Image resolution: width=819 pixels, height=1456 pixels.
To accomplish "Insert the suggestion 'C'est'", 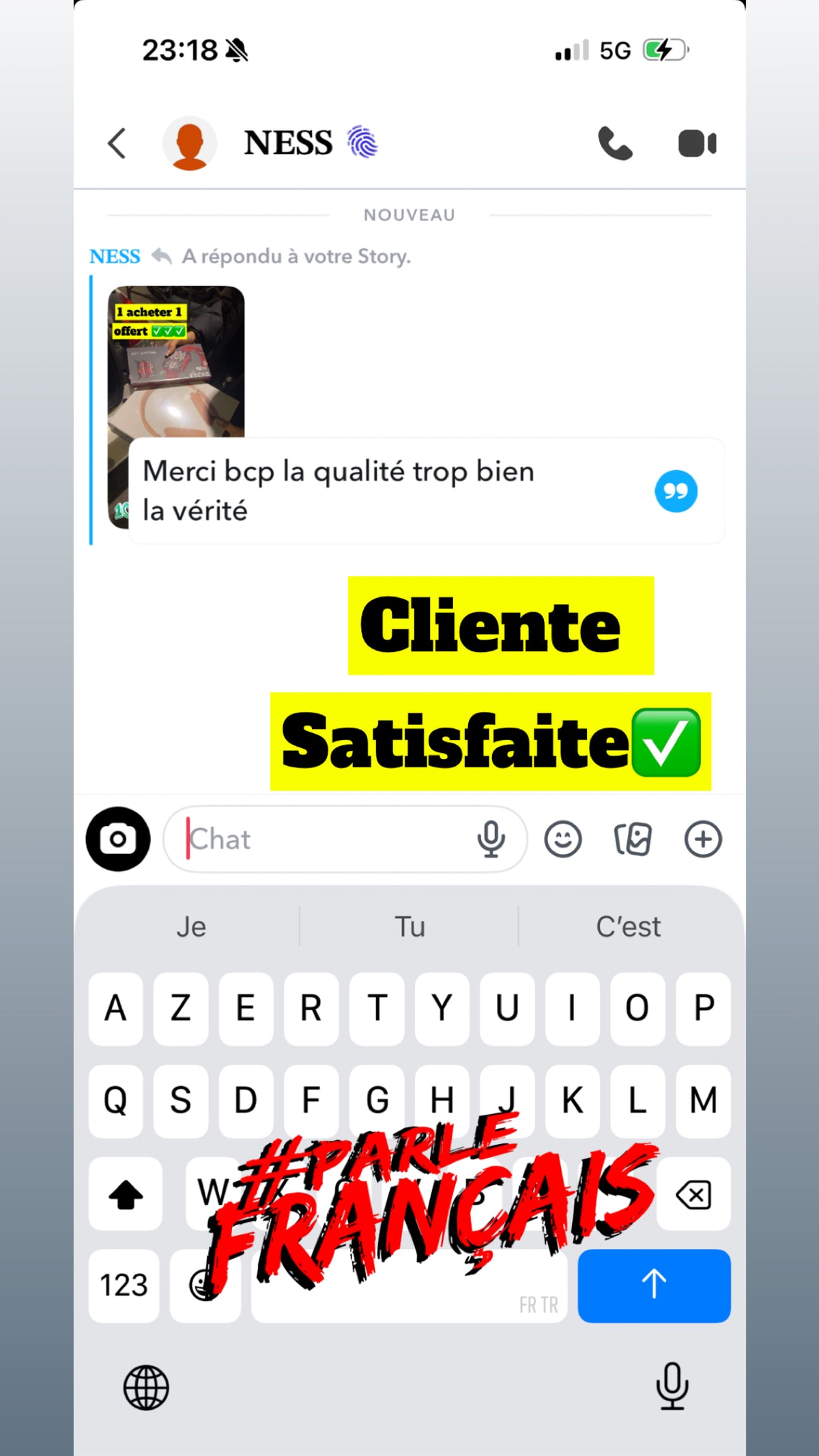I will tap(629, 926).
